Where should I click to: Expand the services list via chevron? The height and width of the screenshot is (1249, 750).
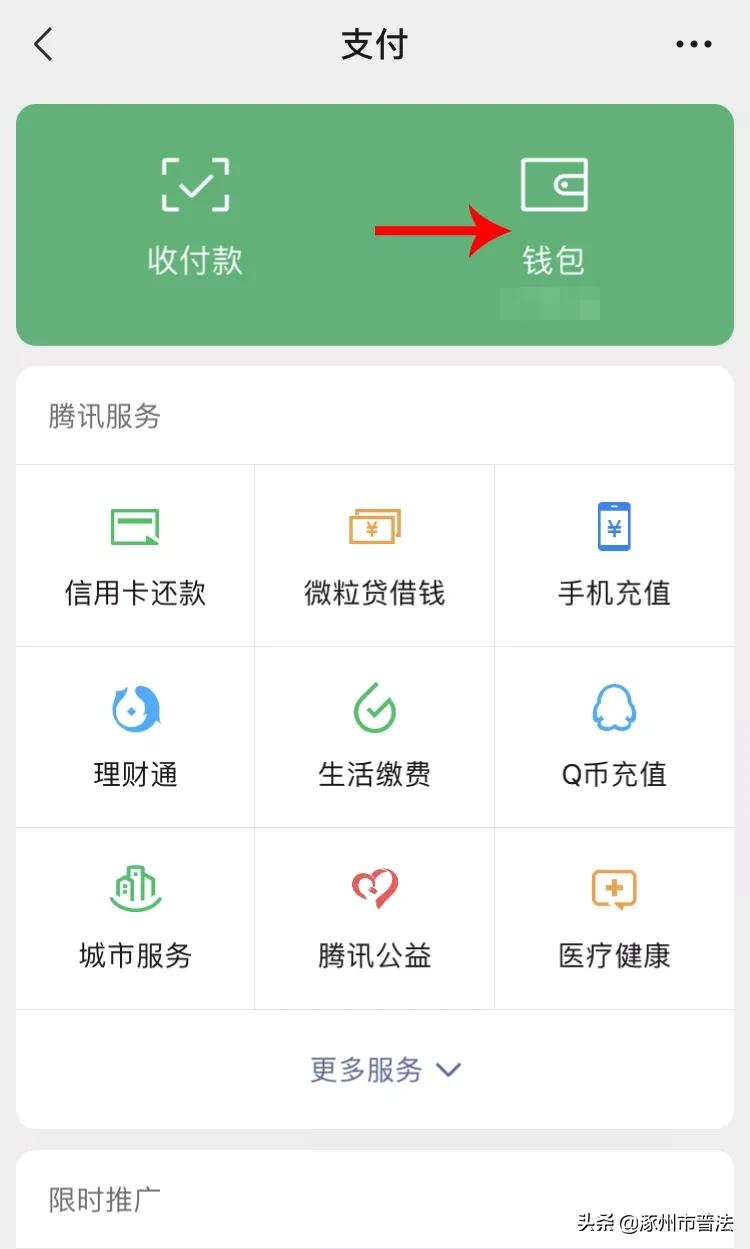(446, 1070)
